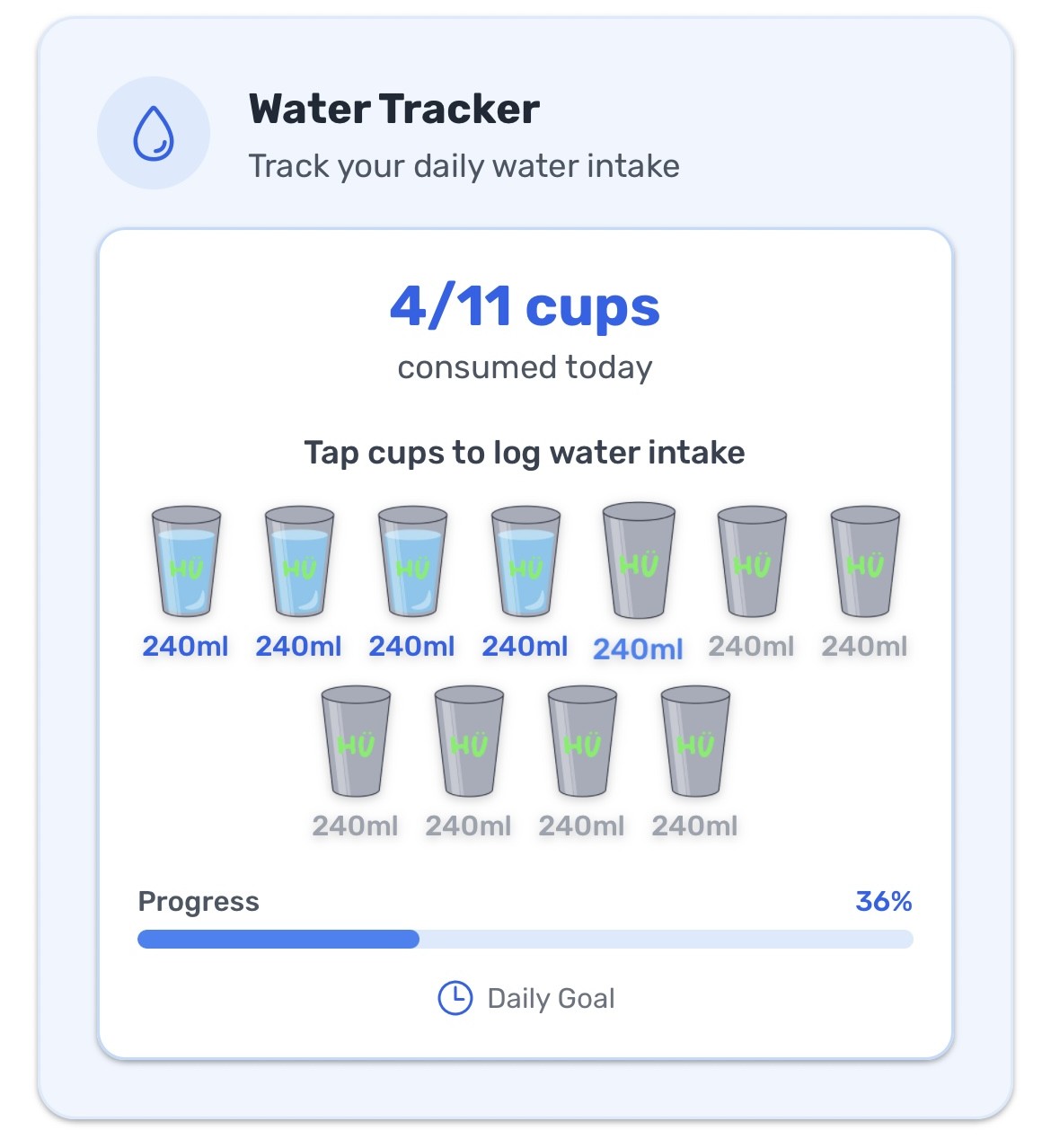Image resolution: width=1051 pixels, height=1148 pixels.
Task: Click the water drop icon in the header
Action: tap(153, 131)
